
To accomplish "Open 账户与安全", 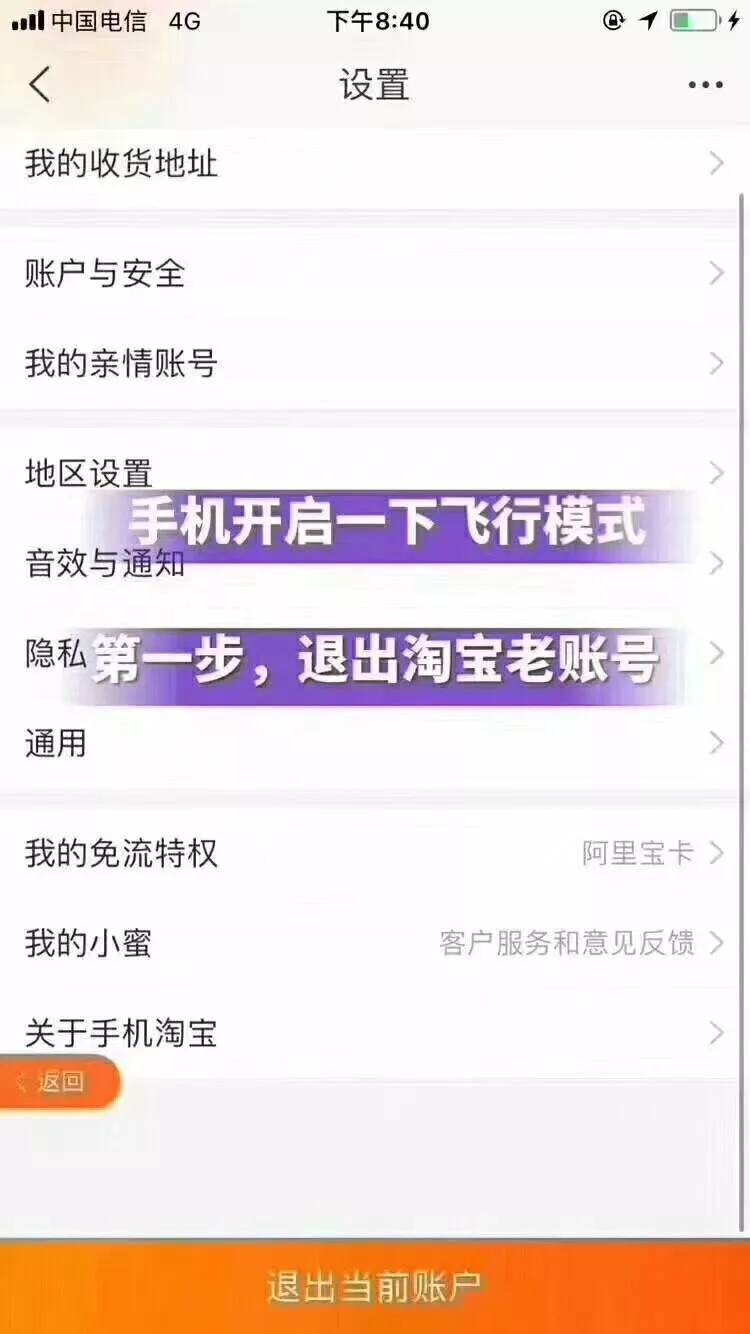I will 374,274.
